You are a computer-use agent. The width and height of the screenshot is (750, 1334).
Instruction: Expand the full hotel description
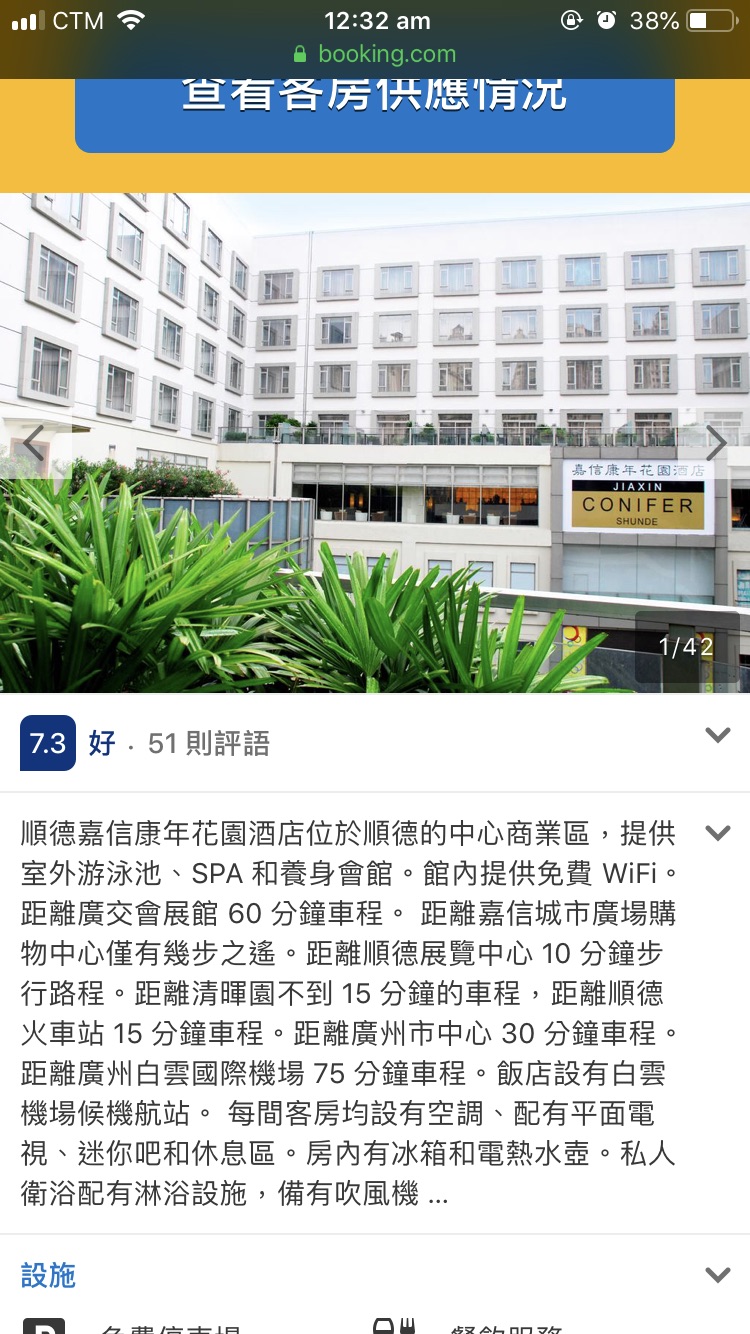tap(717, 833)
